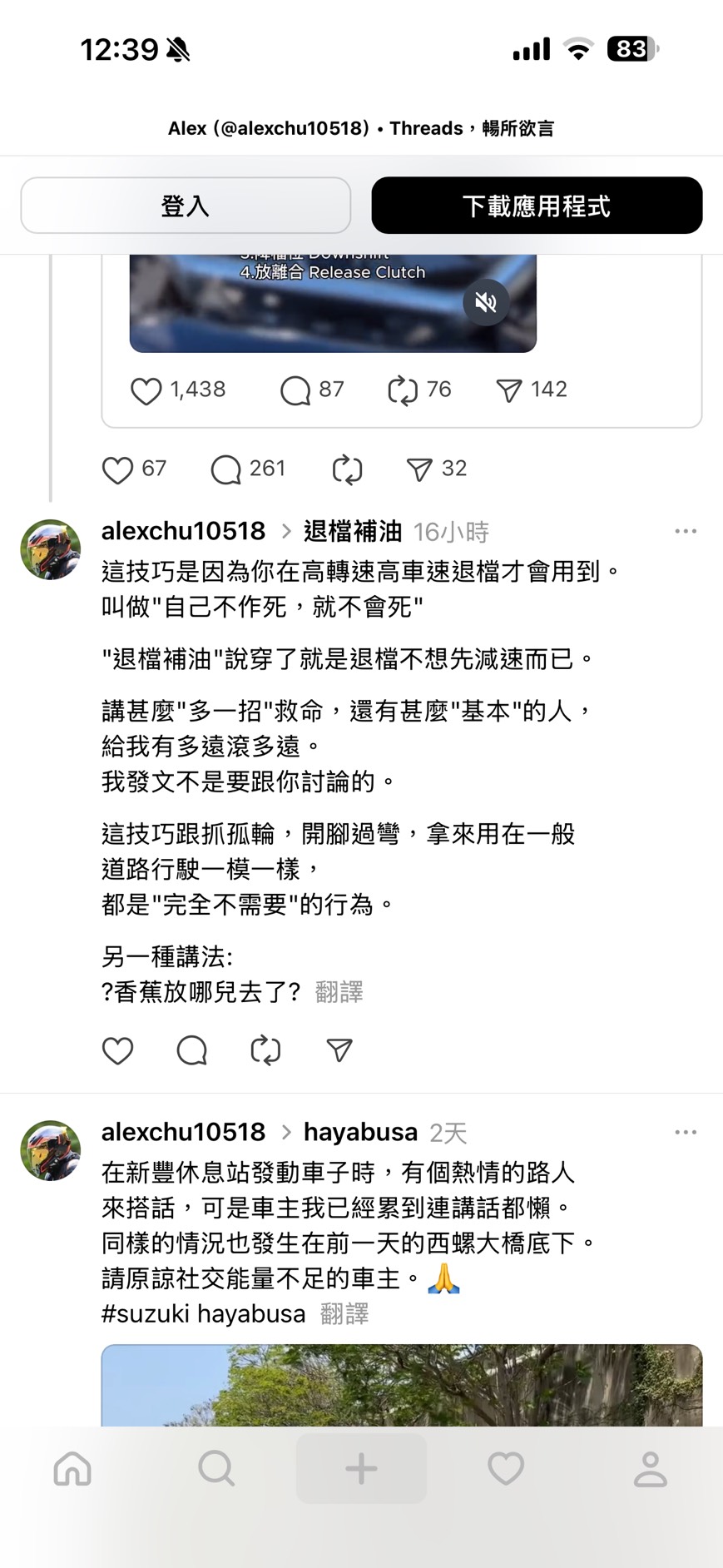Open the 261 replies on the post
The width and height of the screenshot is (723, 1568).
pyautogui.click(x=225, y=469)
